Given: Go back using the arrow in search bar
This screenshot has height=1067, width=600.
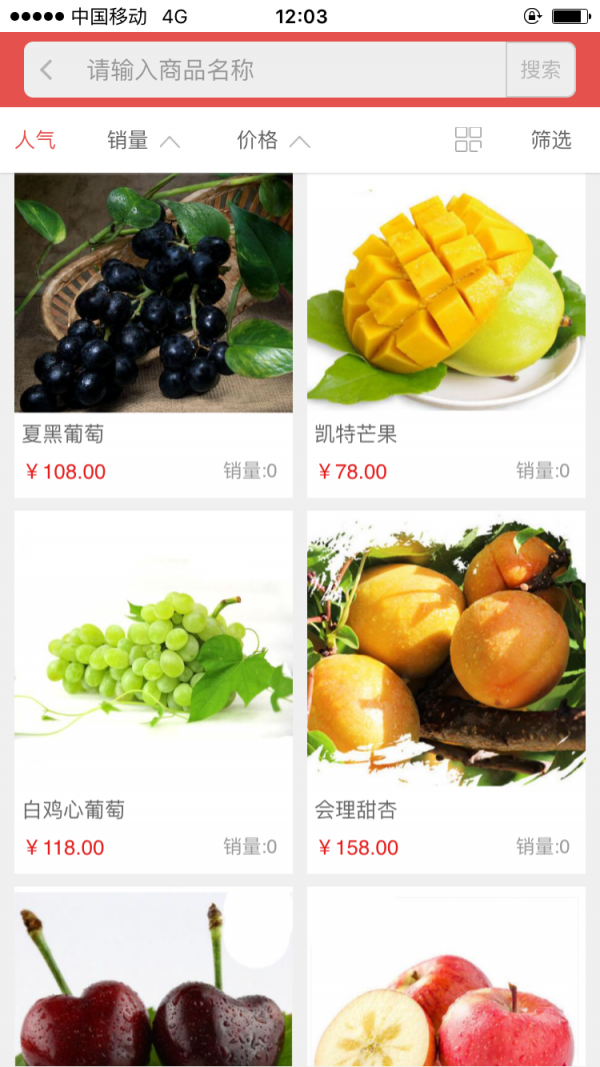Looking at the screenshot, I should (46, 70).
